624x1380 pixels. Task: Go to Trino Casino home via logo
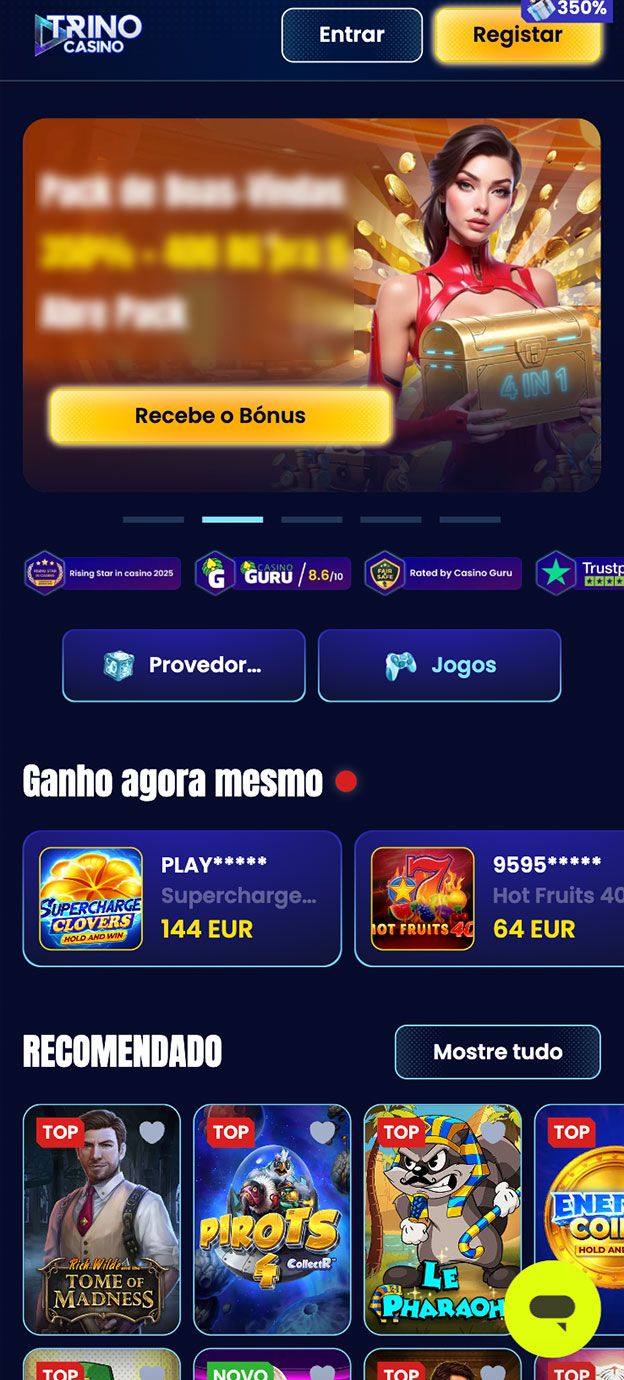[88, 34]
